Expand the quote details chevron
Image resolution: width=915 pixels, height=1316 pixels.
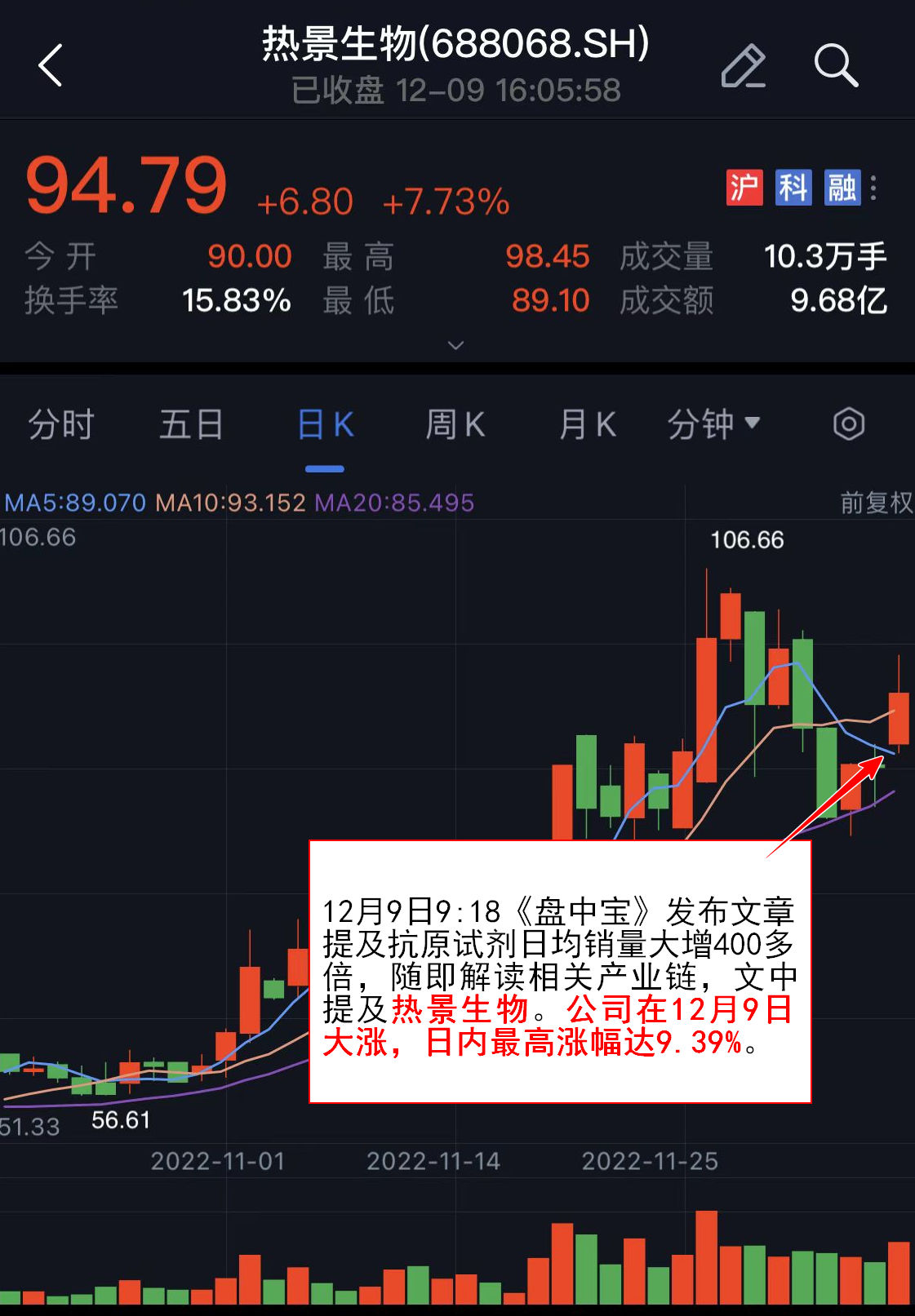456,345
